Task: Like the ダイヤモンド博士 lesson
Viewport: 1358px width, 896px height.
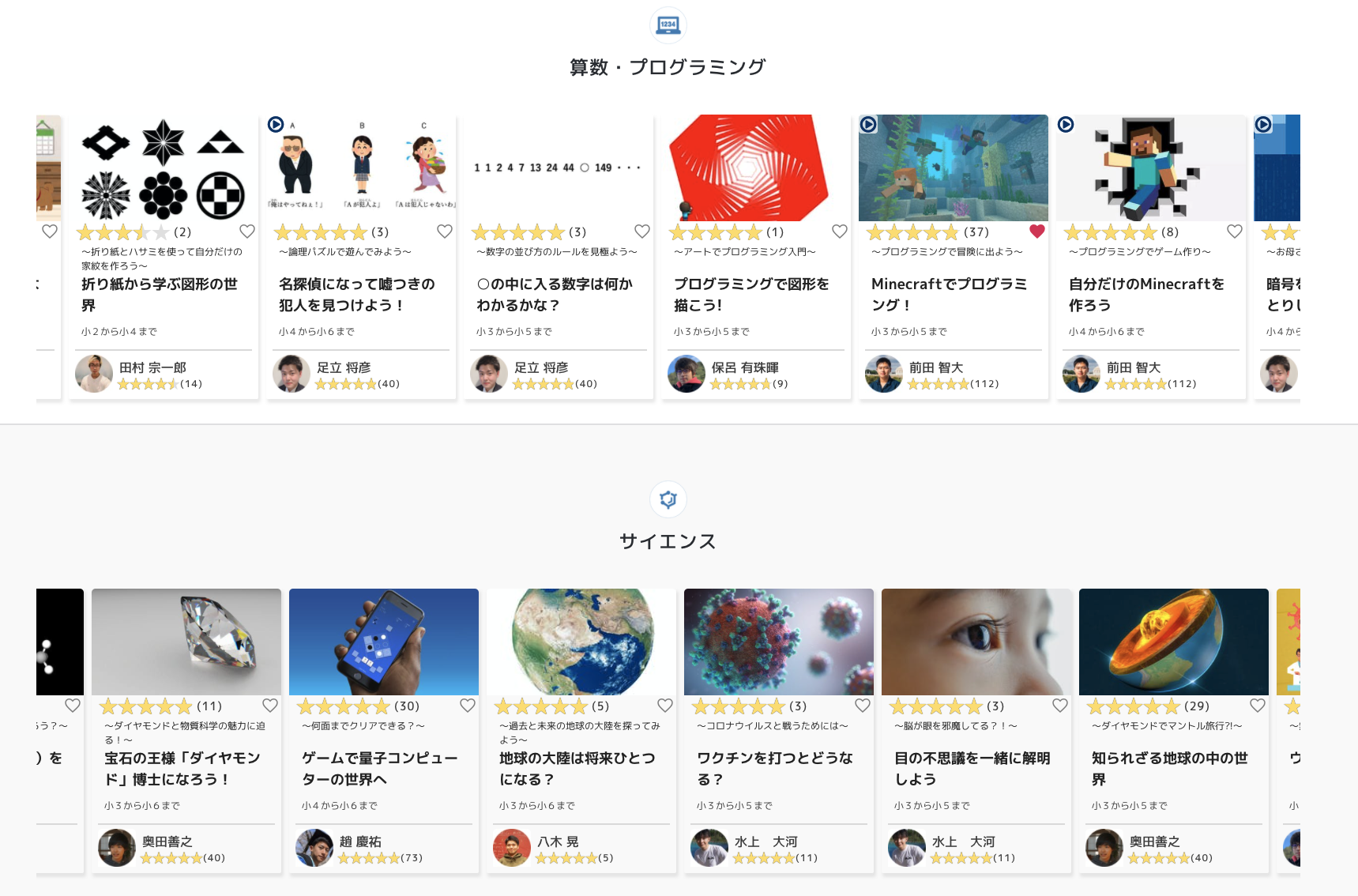Action: coord(270,706)
